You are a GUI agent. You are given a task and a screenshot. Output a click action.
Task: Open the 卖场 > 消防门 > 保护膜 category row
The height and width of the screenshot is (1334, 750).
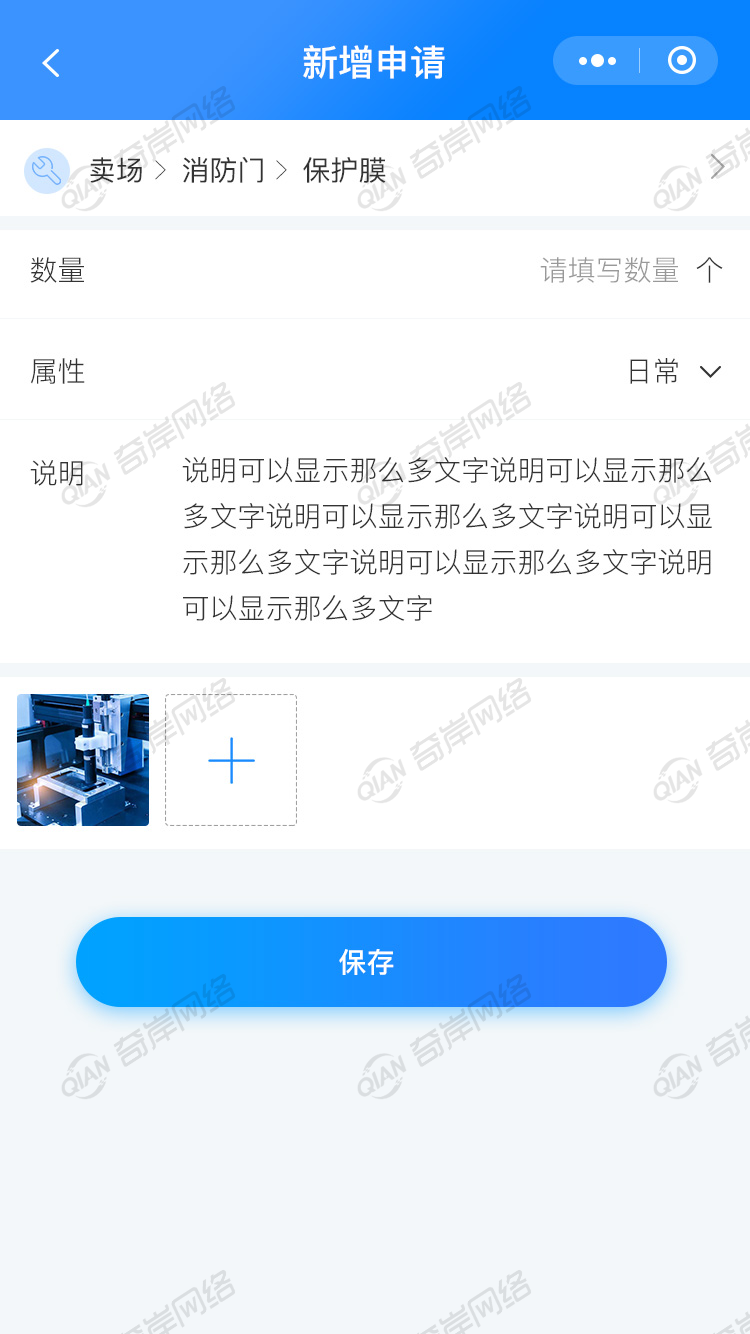(x=375, y=169)
